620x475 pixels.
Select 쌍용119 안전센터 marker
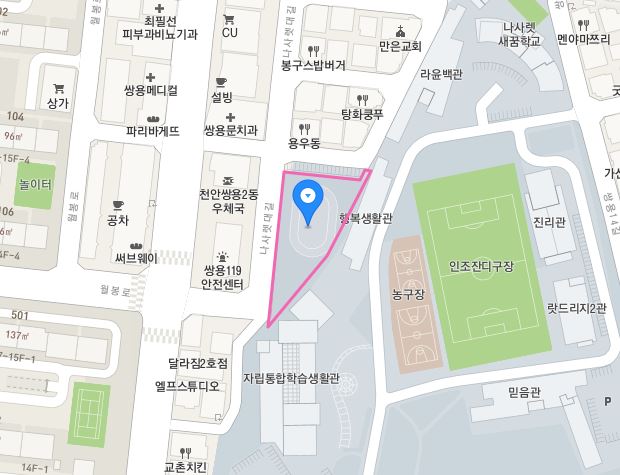coord(221,257)
